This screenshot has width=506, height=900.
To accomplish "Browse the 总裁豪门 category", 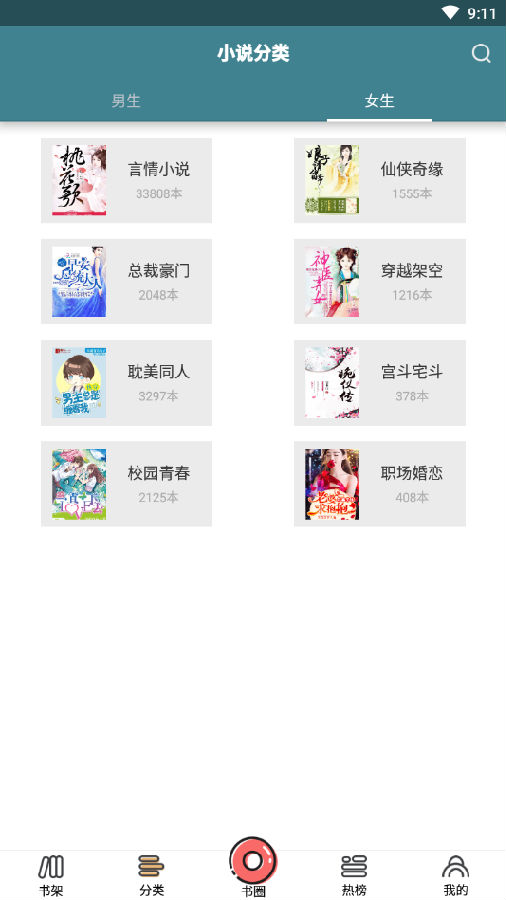I will tap(126, 281).
